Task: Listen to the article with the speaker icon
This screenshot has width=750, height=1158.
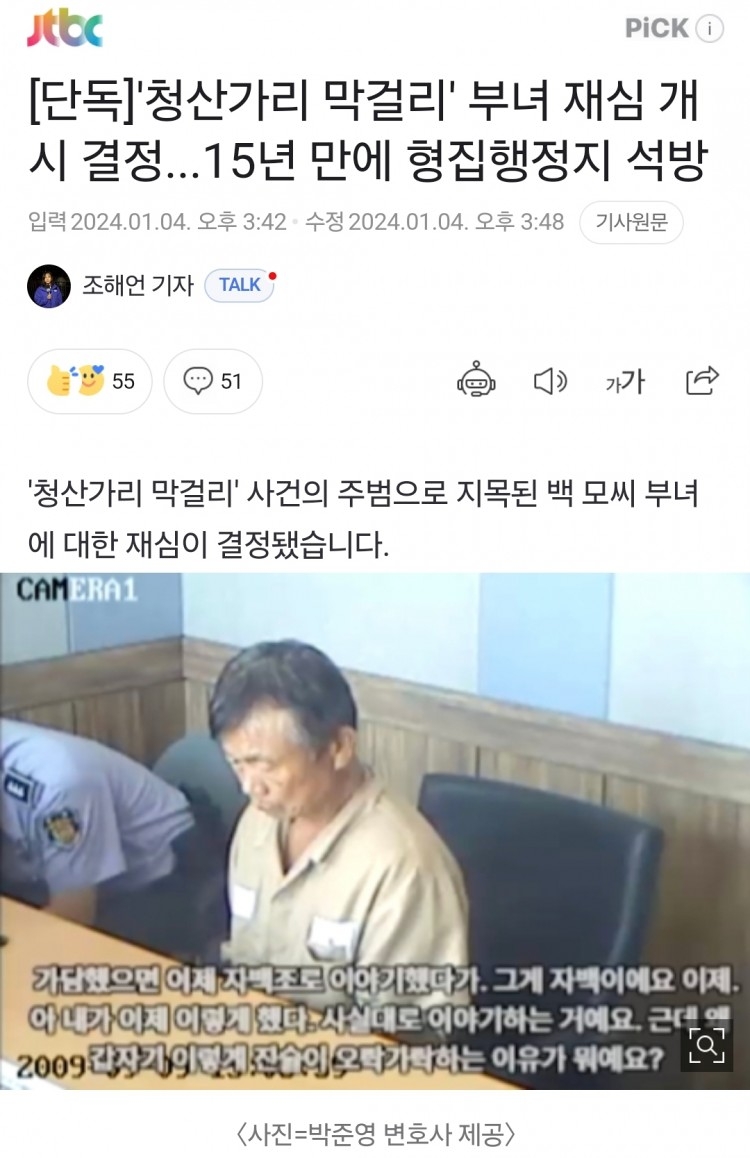Action: [550, 380]
